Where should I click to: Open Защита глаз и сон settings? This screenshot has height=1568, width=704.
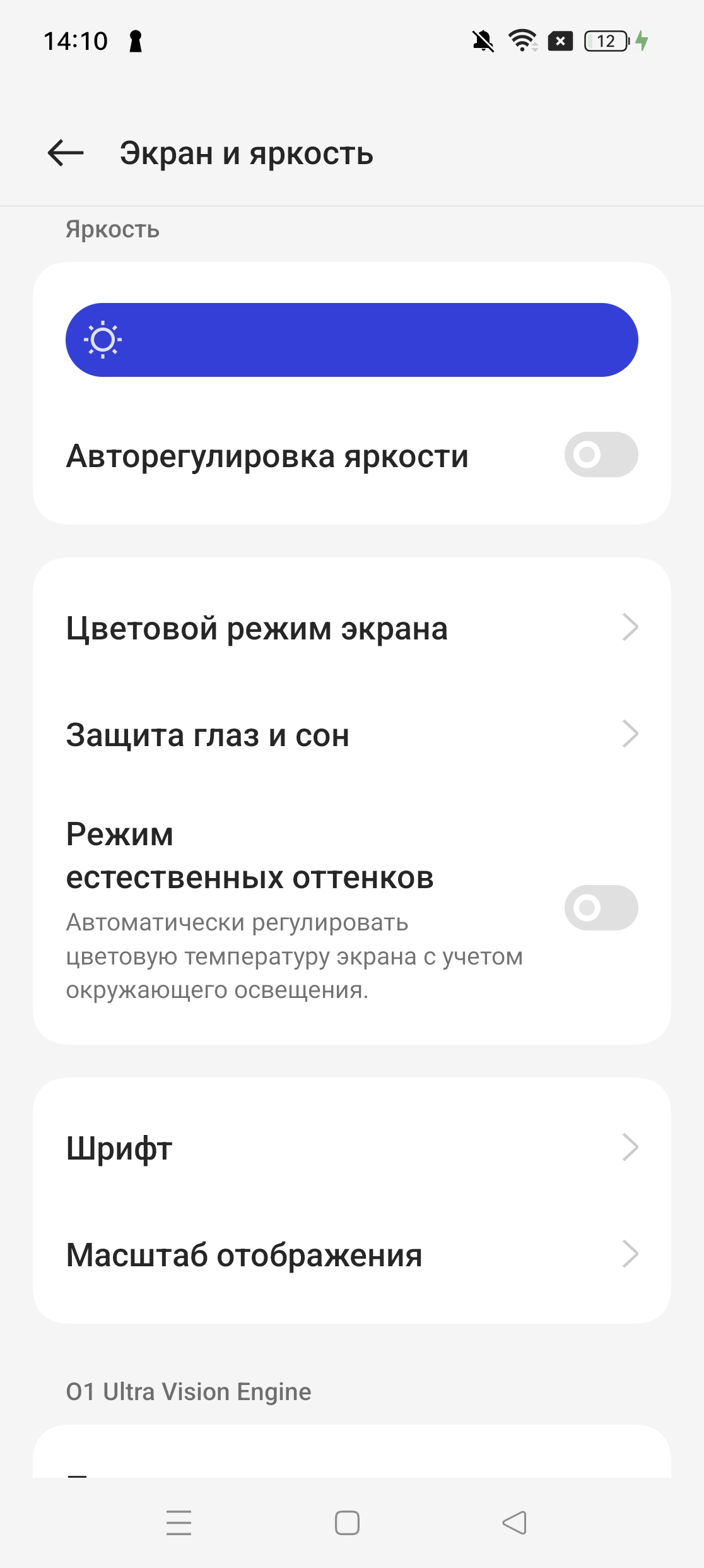(352, 735)
